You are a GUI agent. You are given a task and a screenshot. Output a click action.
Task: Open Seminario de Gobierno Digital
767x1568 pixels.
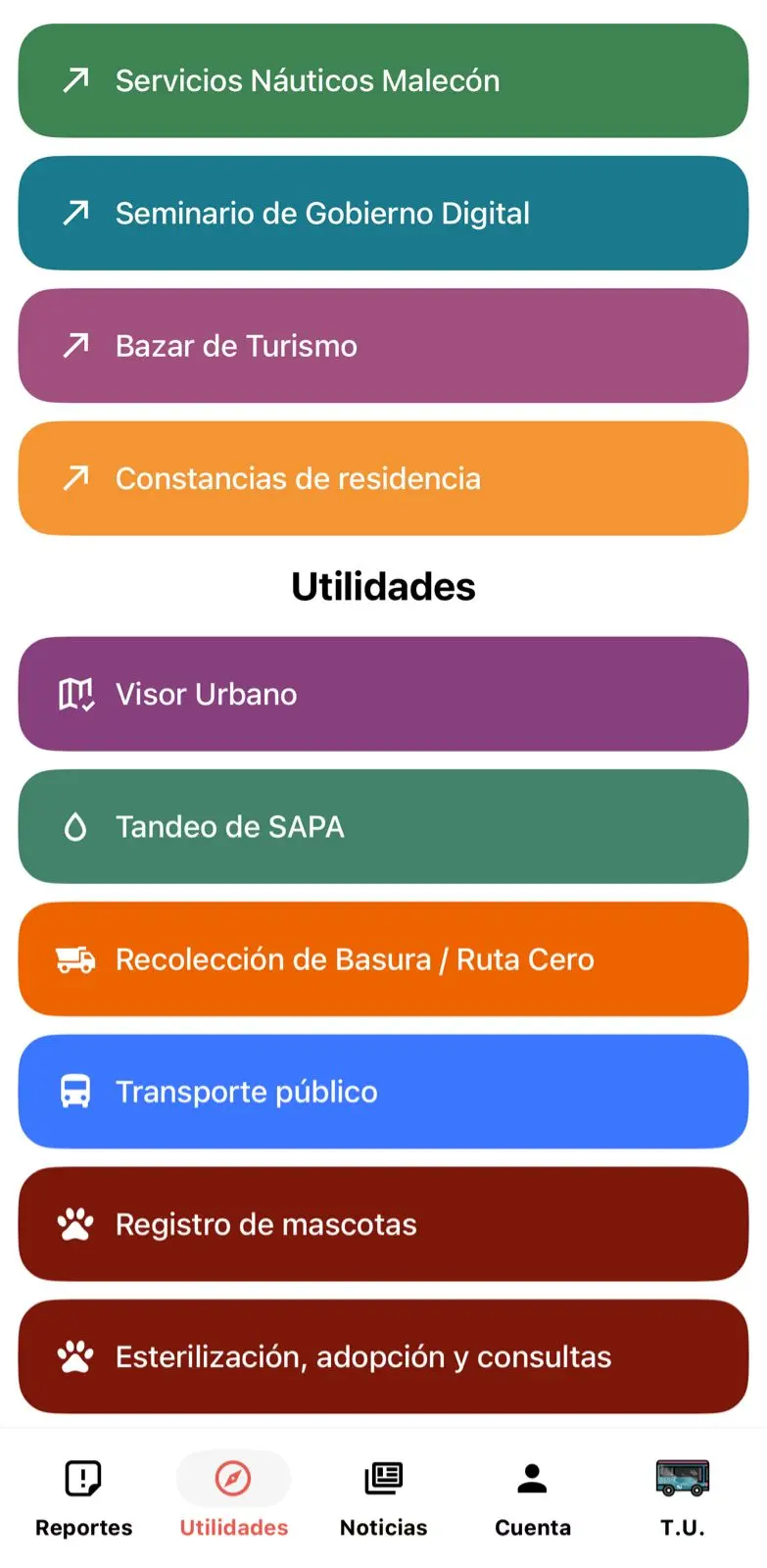tap(383, 213)
